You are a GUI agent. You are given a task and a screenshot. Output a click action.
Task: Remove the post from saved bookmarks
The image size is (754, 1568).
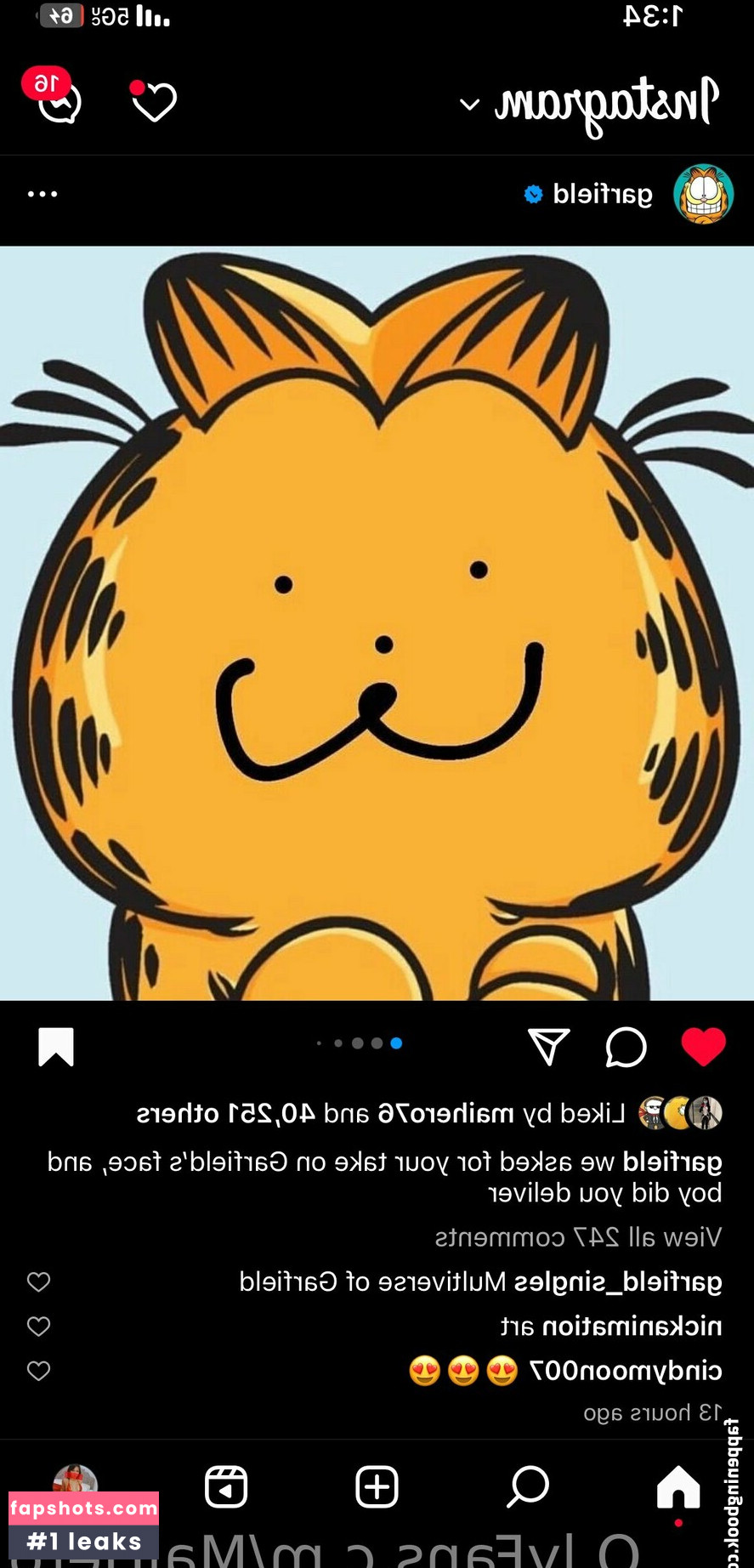coord(56,1047)
